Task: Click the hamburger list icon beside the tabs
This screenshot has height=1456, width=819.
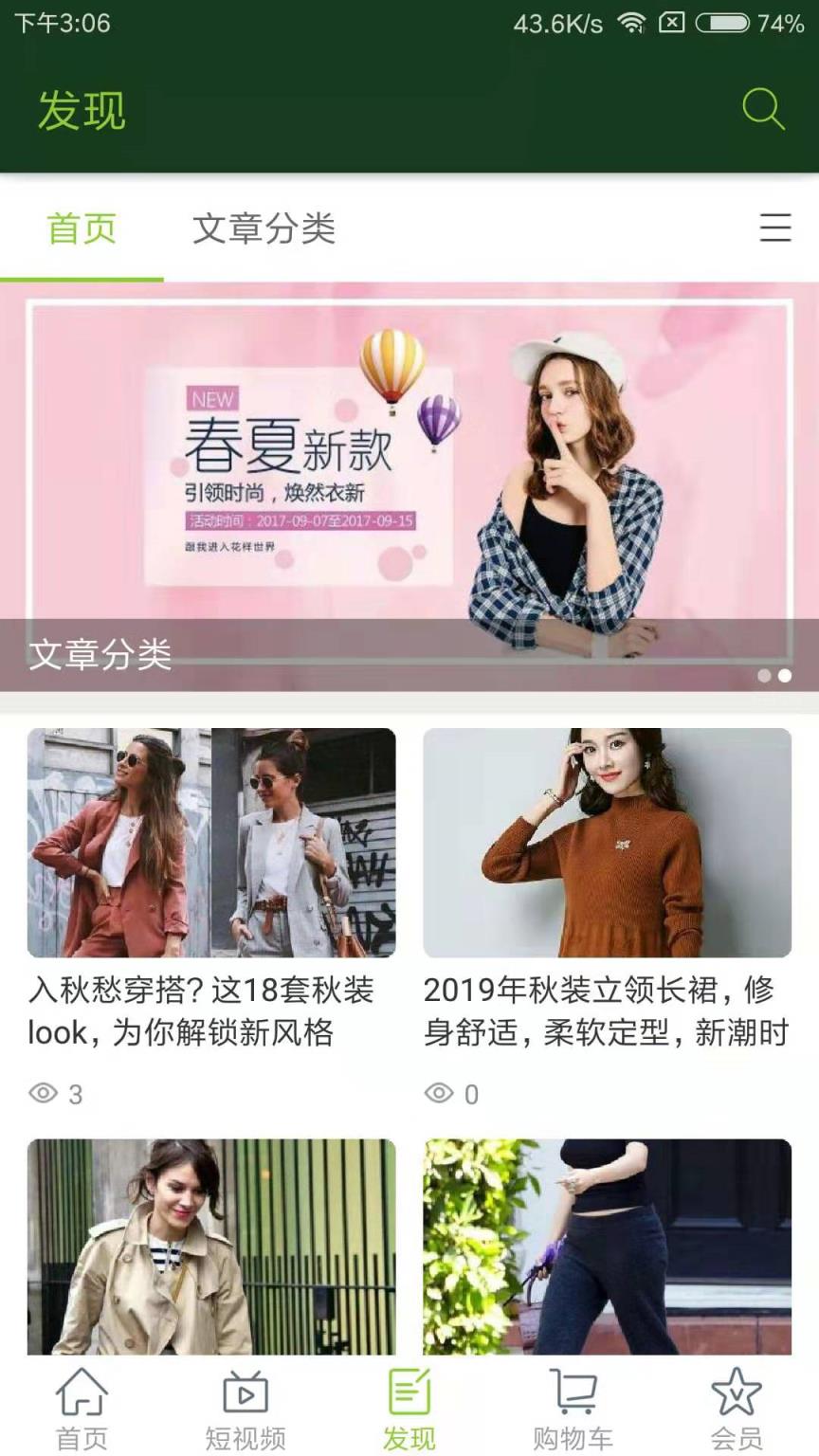Action: [775, 229]
